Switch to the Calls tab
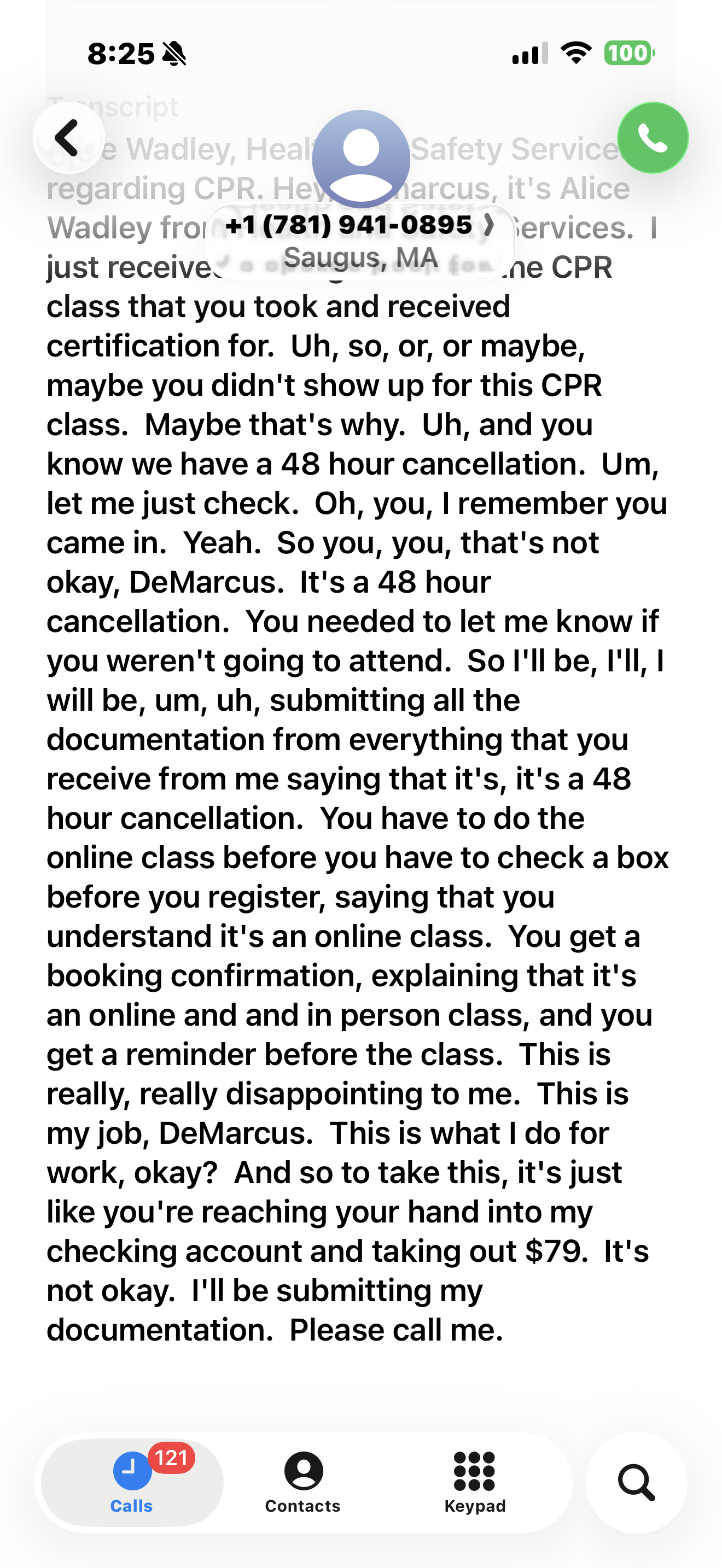722x1568 pixels. (x=132, y=1482)
